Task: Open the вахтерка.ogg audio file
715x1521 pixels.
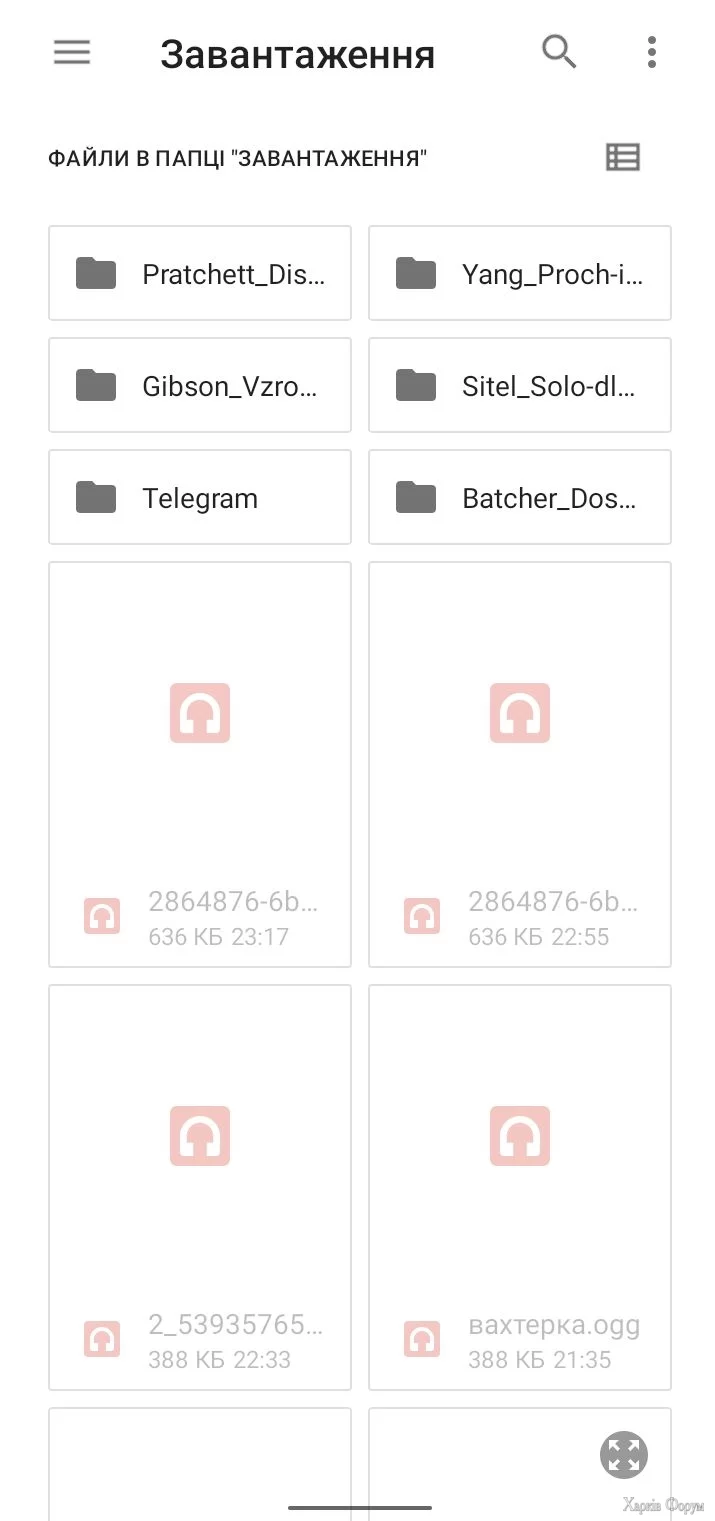Action: tap(520, 1187)
